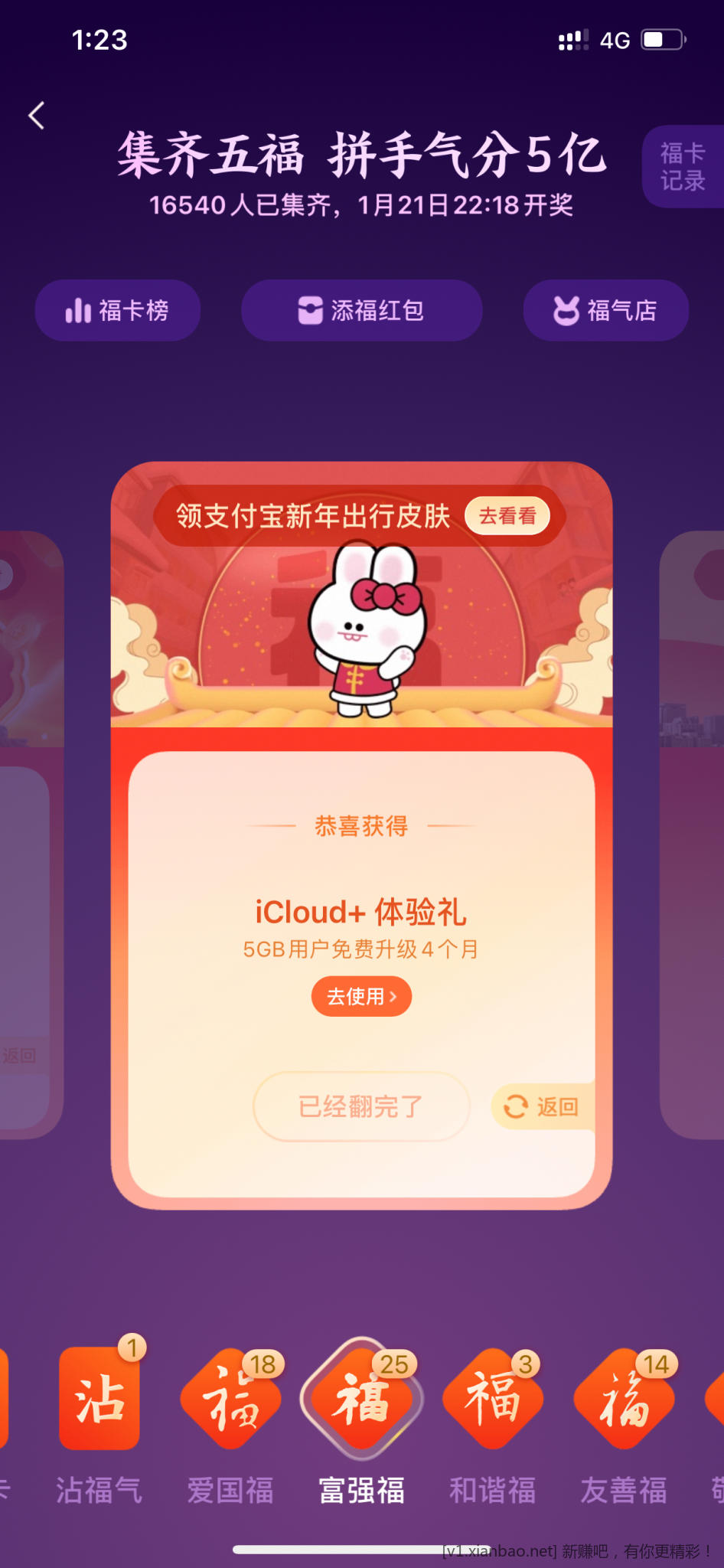Switch to the 和谐福 card
724x1568 pixels.
(492, 1400)
